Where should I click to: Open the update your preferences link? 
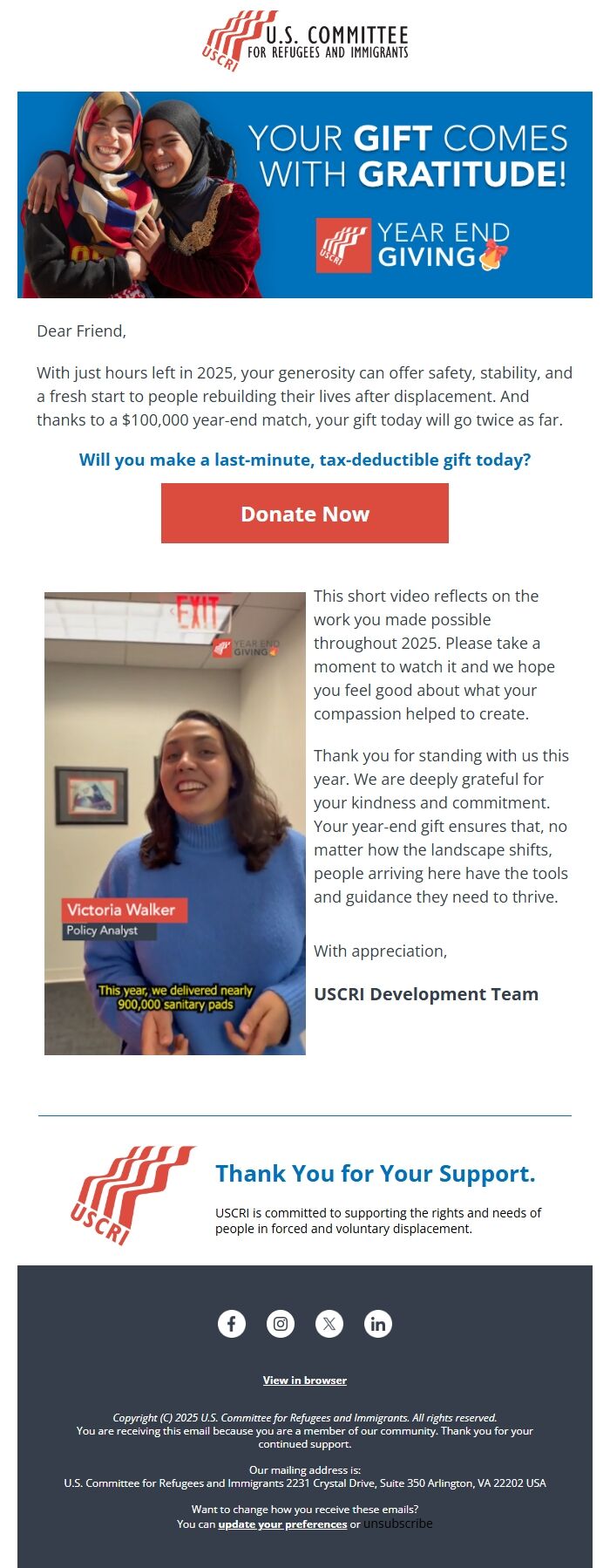coord(282,1524)
